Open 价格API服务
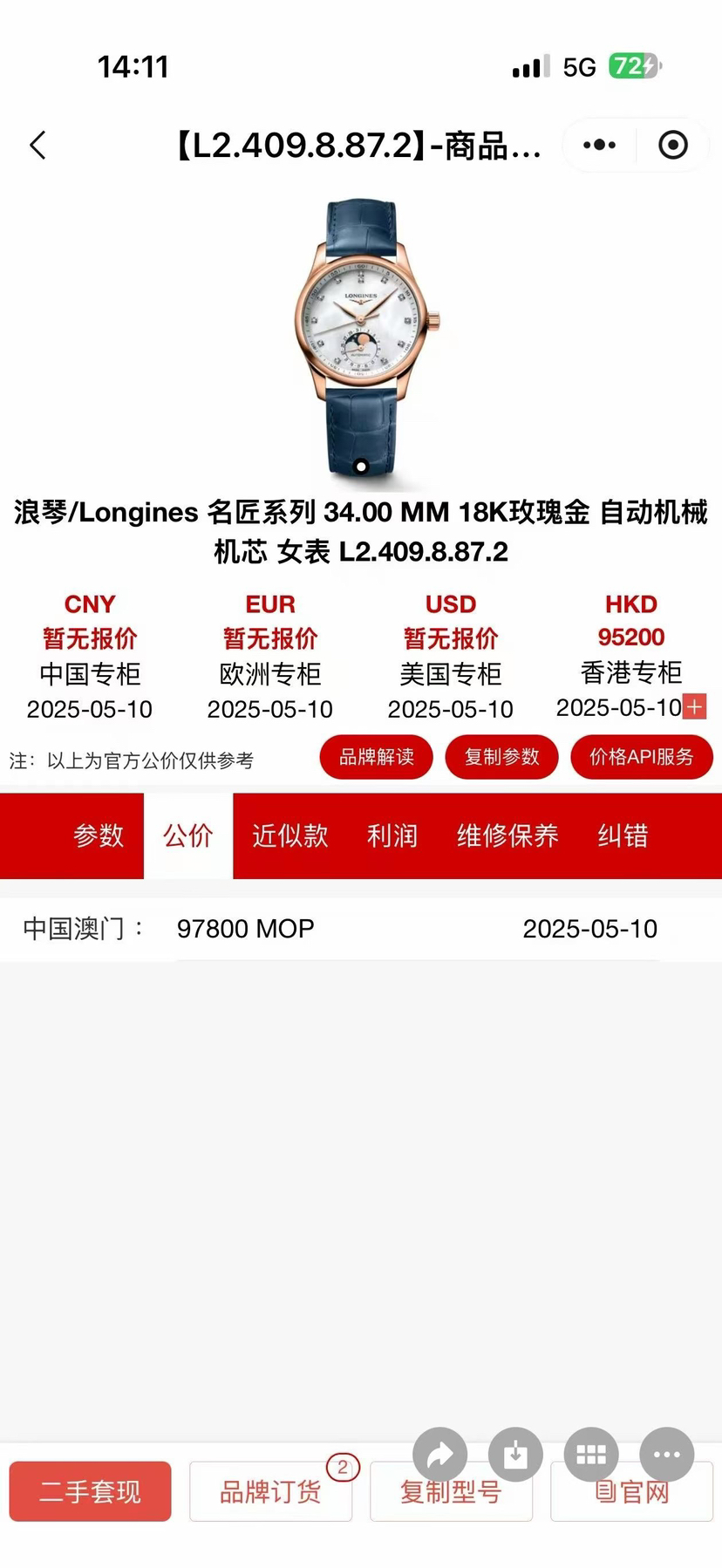722x1568 pixels. (x=641, y=756)
